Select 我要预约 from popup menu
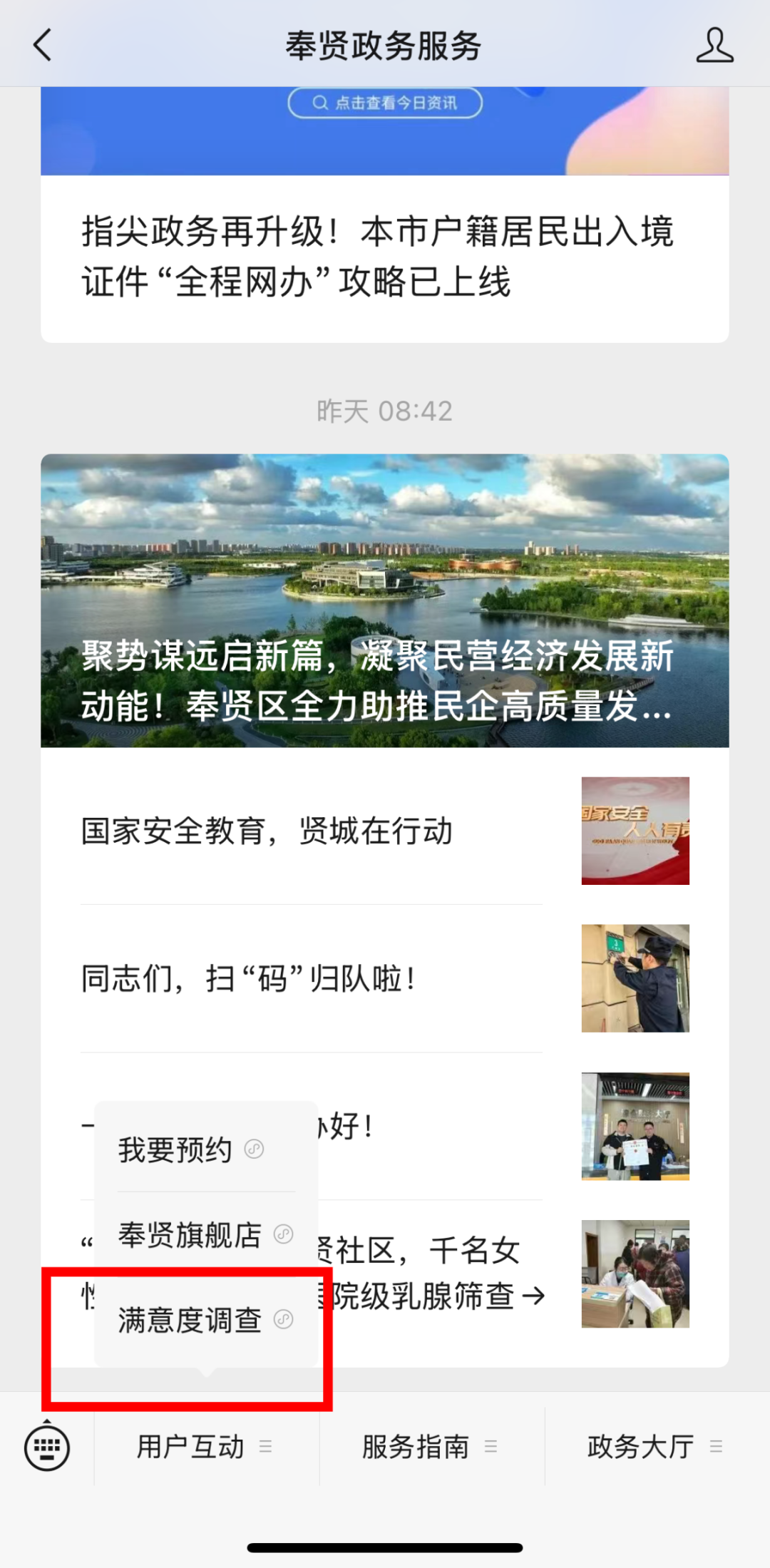 coord(191,1149)
